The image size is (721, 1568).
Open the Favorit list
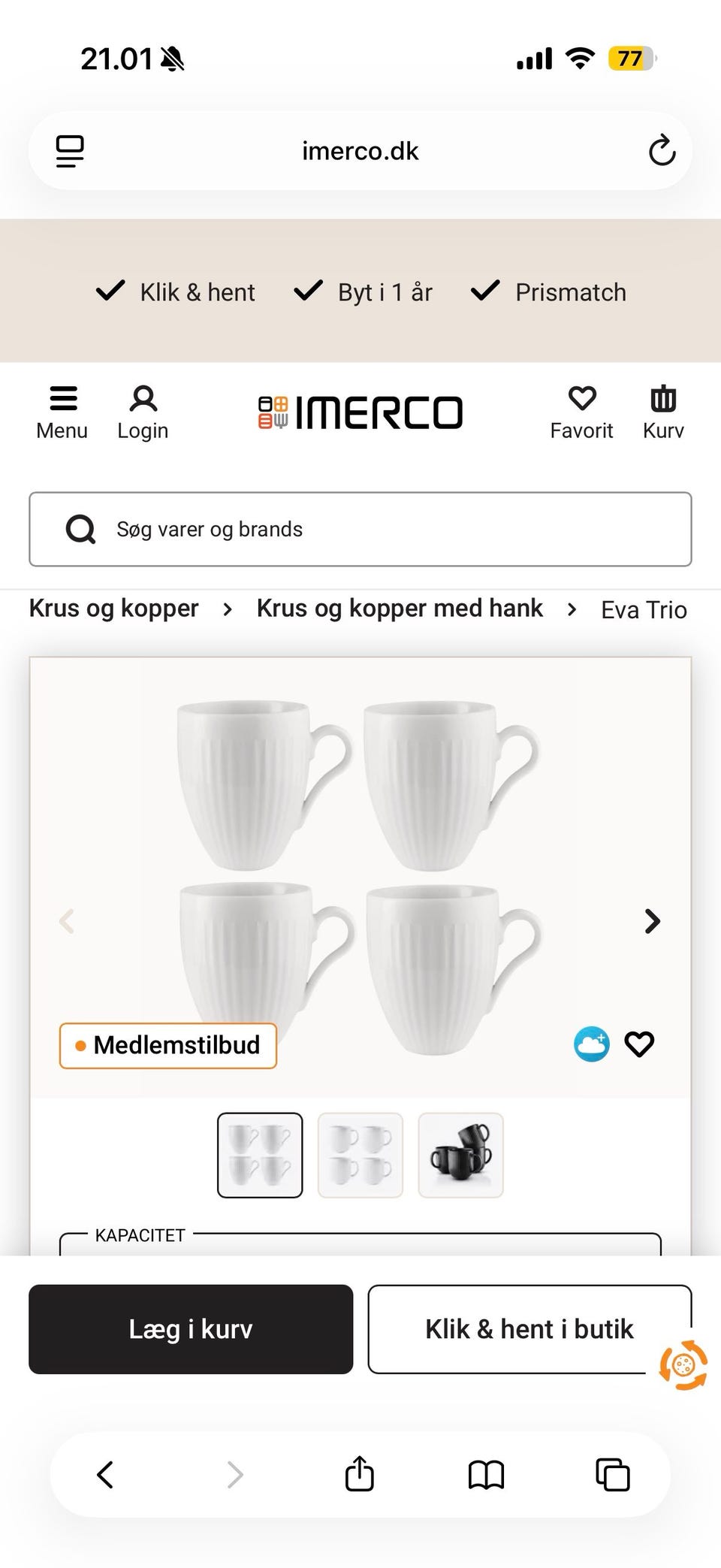pos(582,411)
